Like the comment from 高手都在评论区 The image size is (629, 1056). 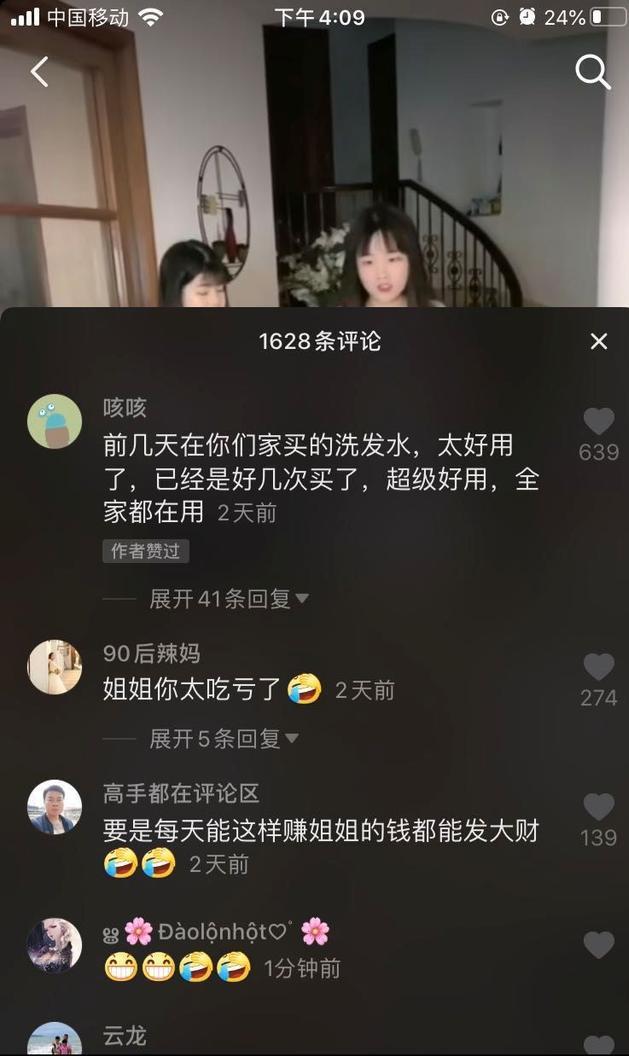[598, 807]
